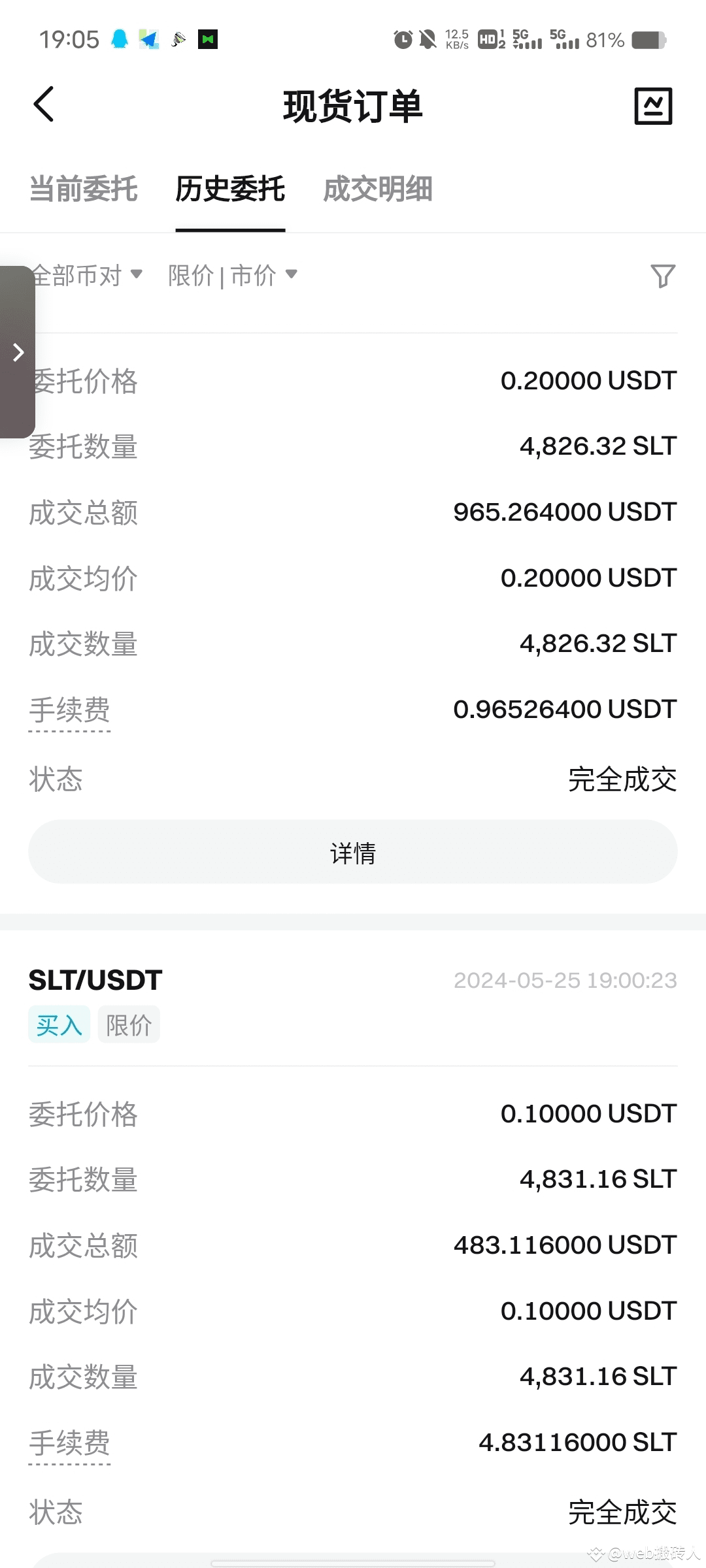The width and height of the screenshot is (706, 1568).
Task: Expand the side panel arrow handle
Action: tap(18, 352)
